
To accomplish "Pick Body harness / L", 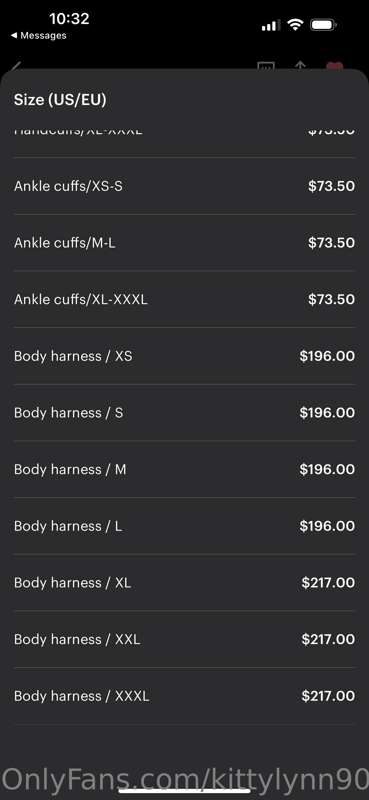I will coord(184,526).
